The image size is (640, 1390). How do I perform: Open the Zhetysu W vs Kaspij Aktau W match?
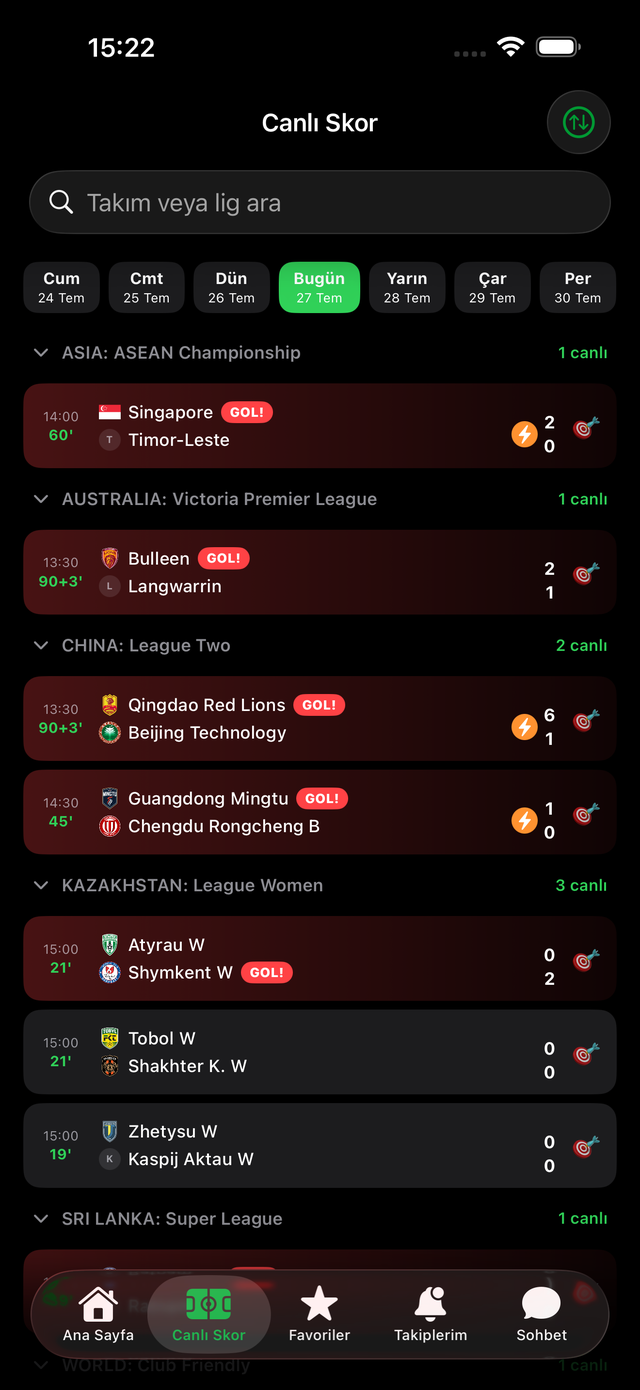pos(320,1146)
